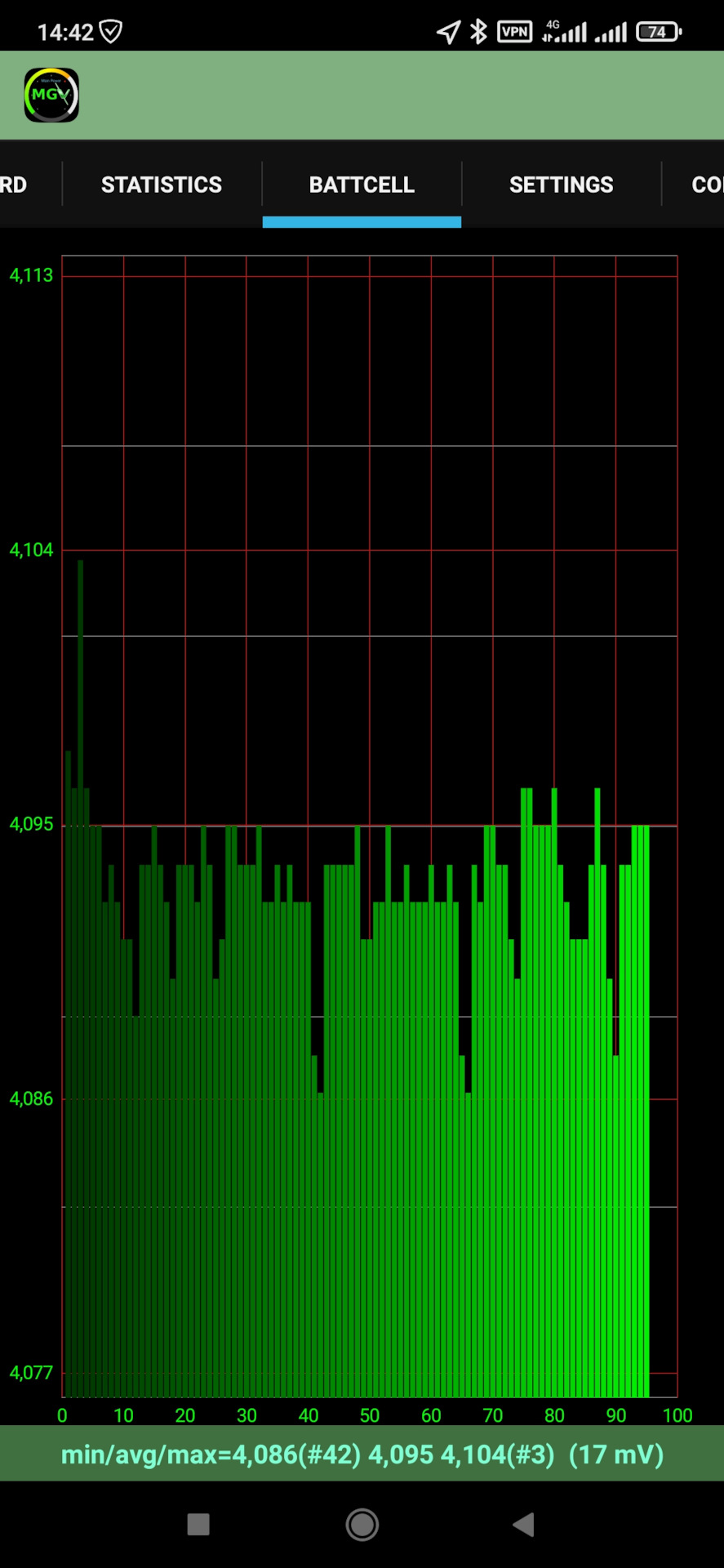Select the BATTCELL tab

(362, 185)
